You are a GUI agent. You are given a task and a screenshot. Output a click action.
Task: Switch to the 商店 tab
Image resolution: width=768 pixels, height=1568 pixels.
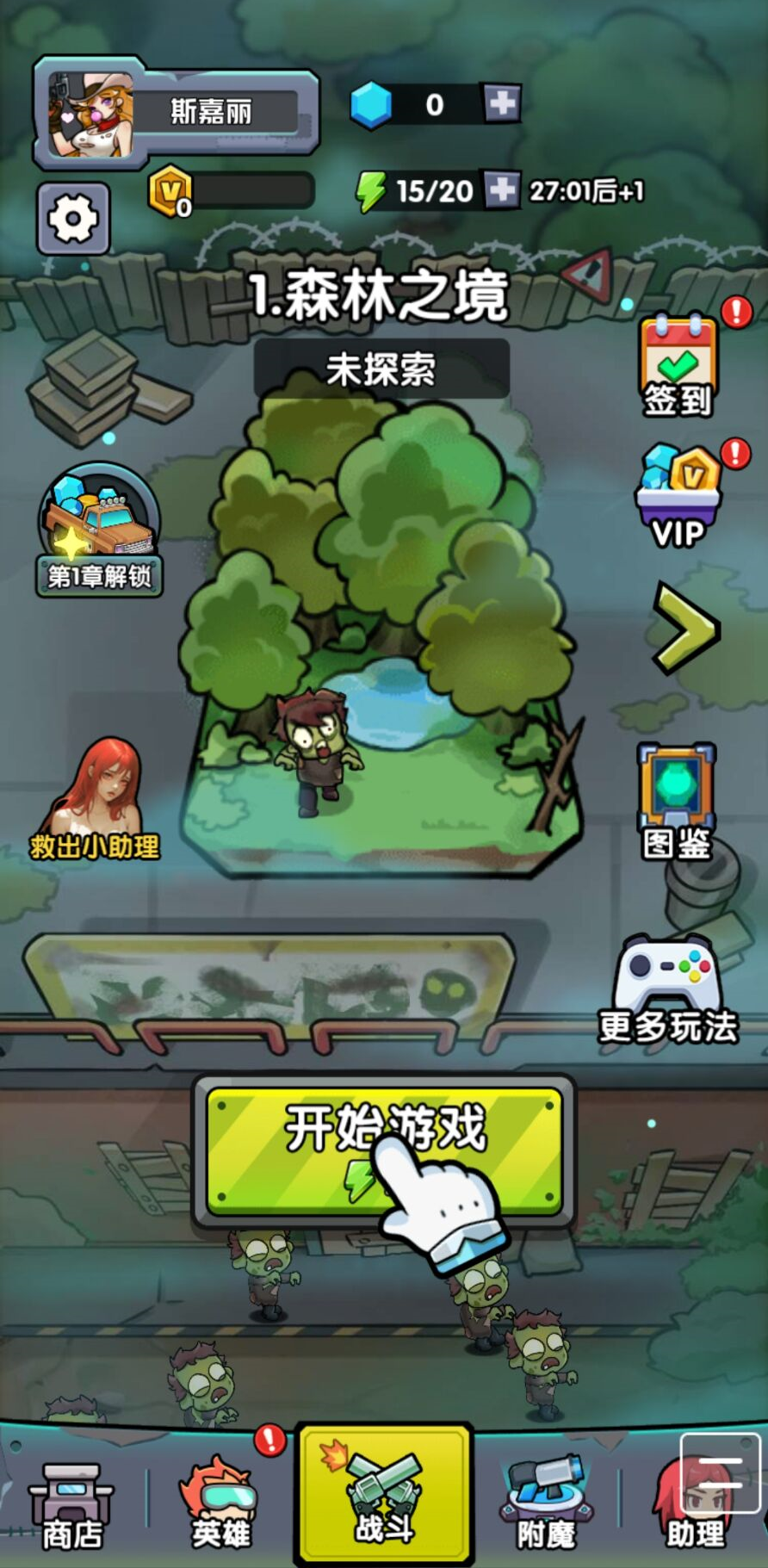pos(71,1505)
